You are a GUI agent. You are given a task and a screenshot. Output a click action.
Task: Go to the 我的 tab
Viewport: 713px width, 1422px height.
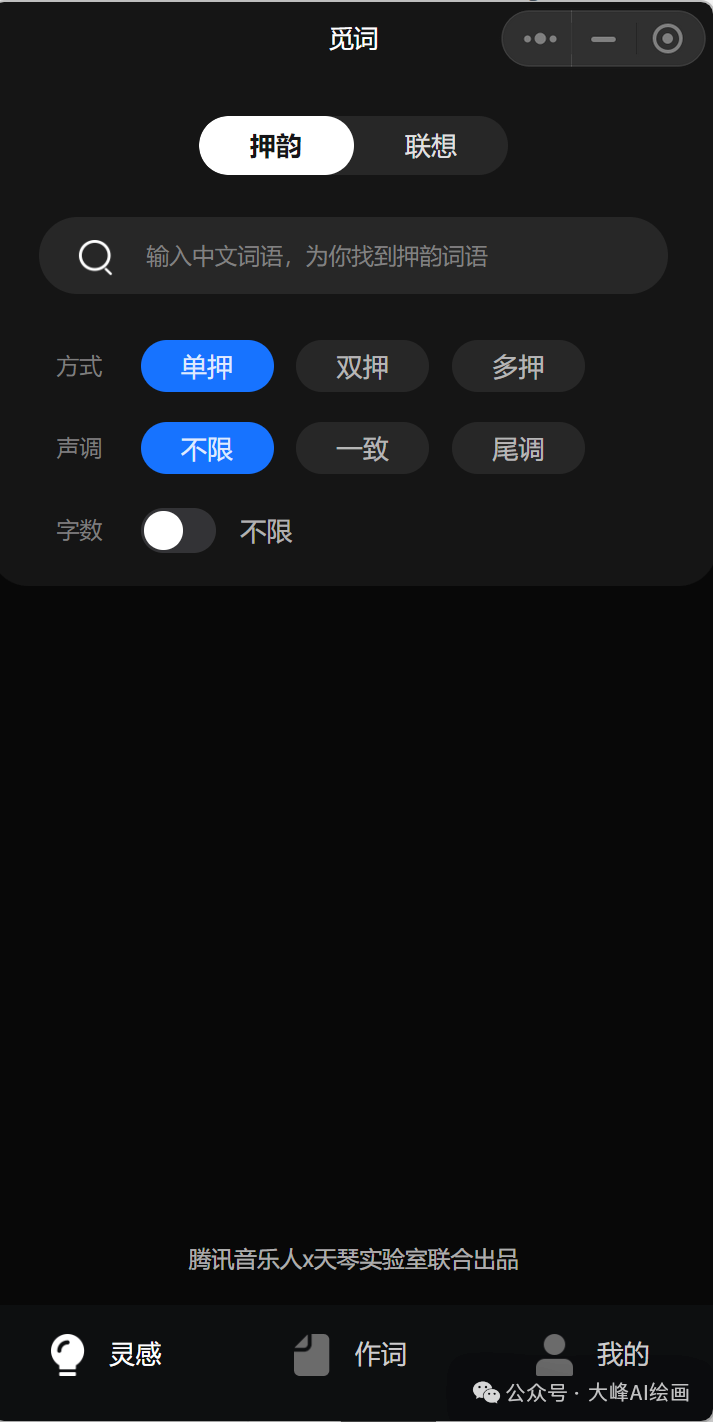592,1355
